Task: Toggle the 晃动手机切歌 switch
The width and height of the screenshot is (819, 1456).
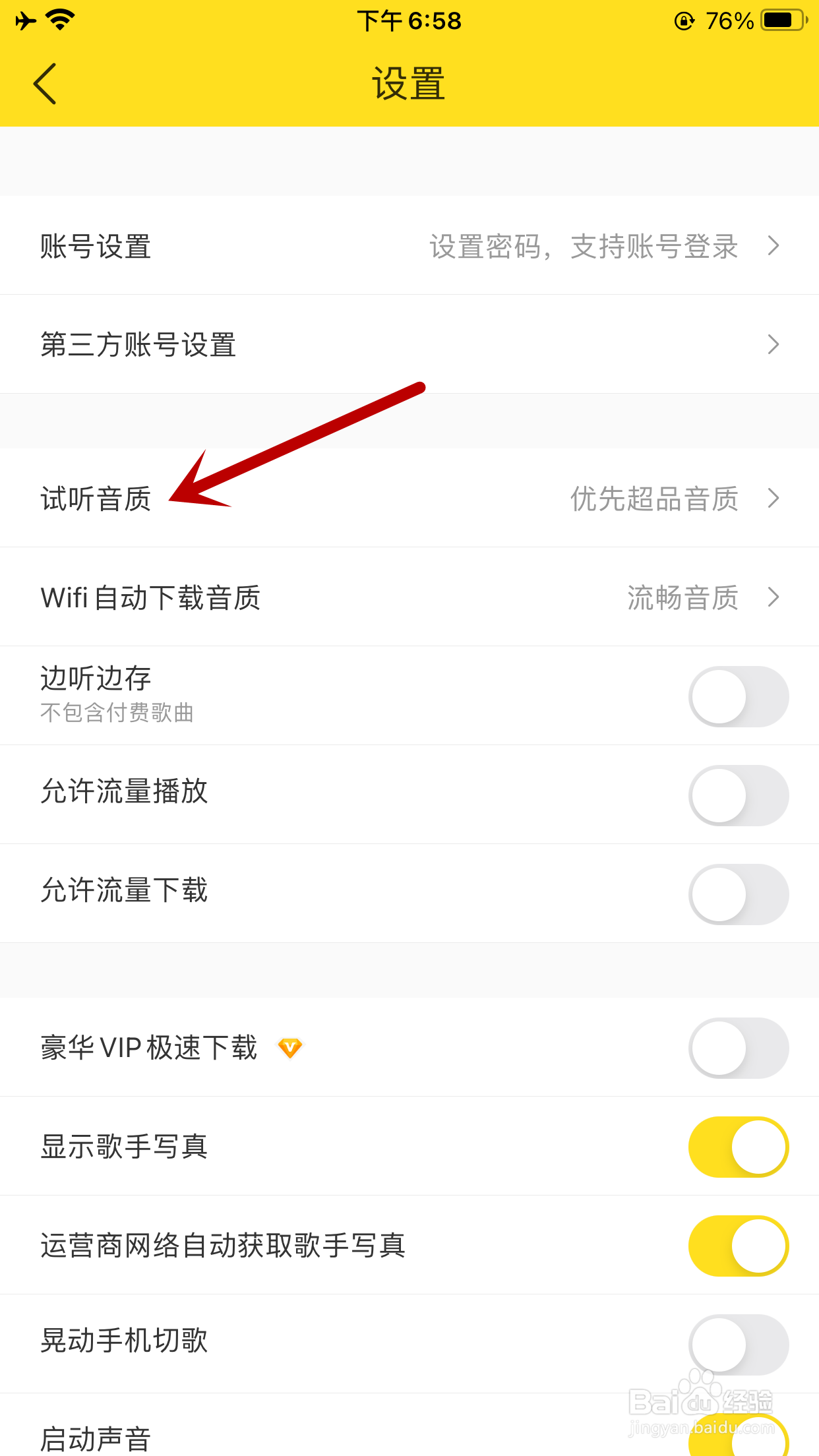Action: pyautogui.click(x=738, y=1344)
